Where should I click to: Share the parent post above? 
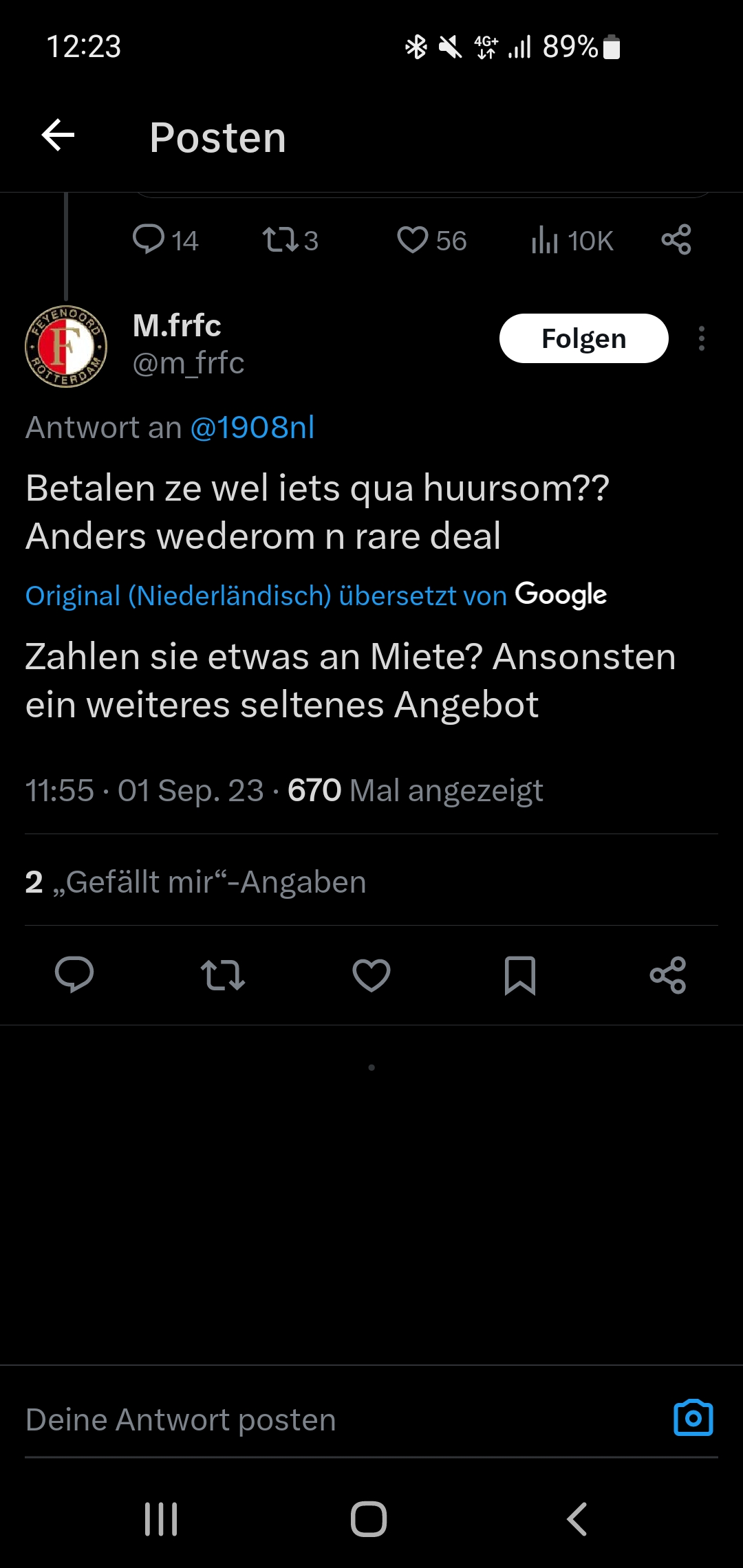coord(676,239)
